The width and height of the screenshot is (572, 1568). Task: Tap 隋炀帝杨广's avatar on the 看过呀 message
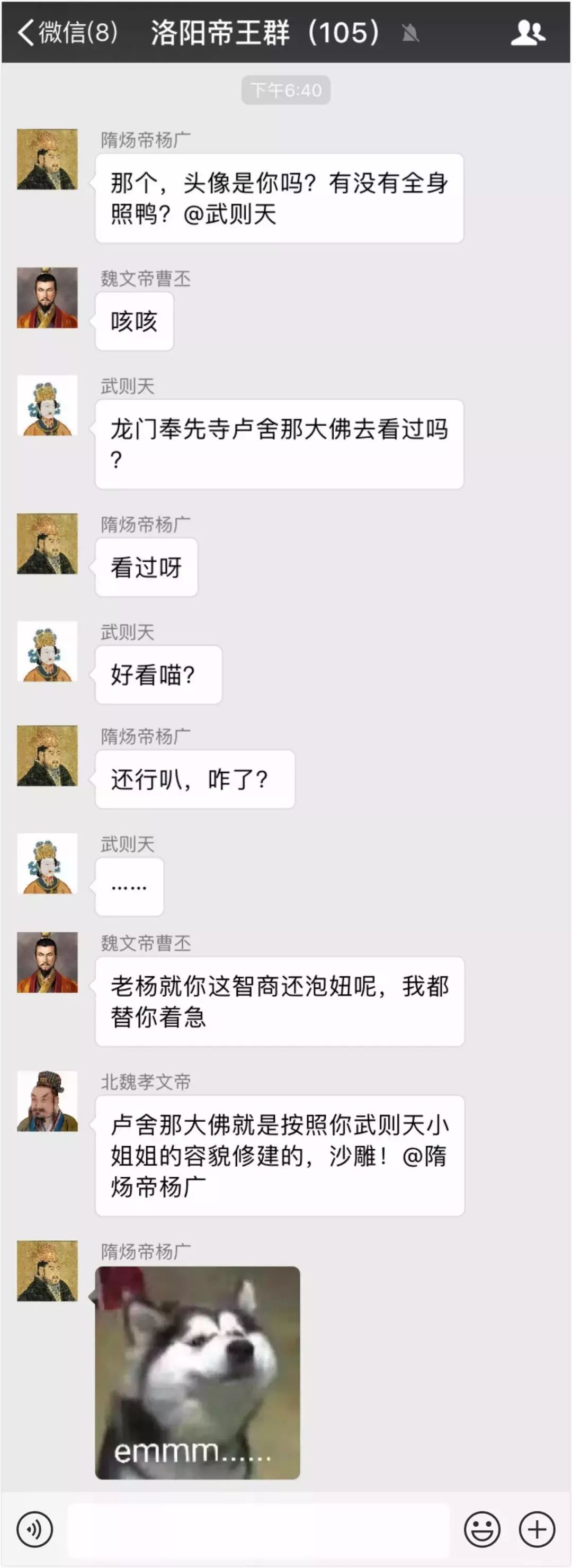[x=48, y=544]
